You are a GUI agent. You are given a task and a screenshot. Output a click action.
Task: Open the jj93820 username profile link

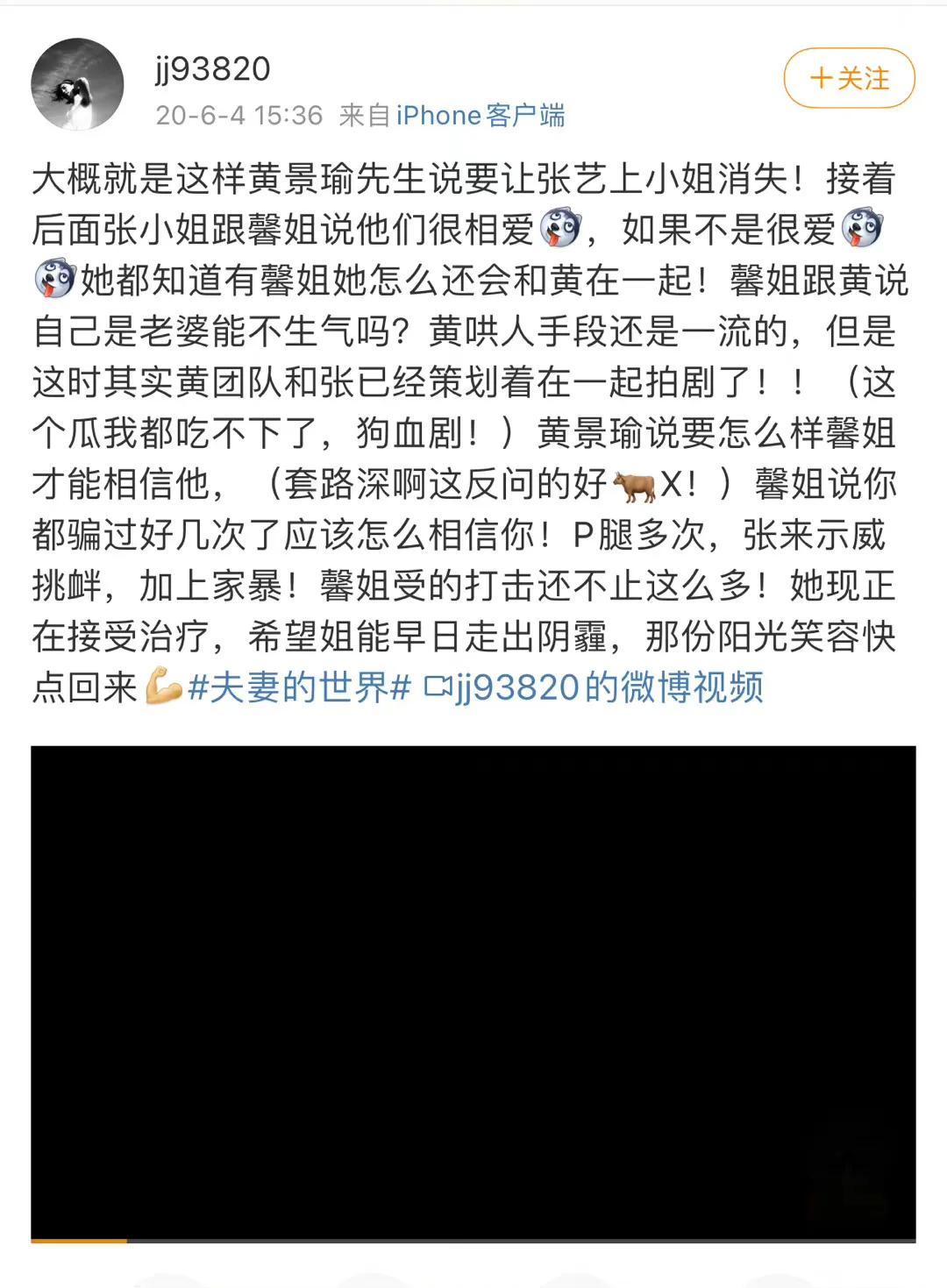coord(213,68)
